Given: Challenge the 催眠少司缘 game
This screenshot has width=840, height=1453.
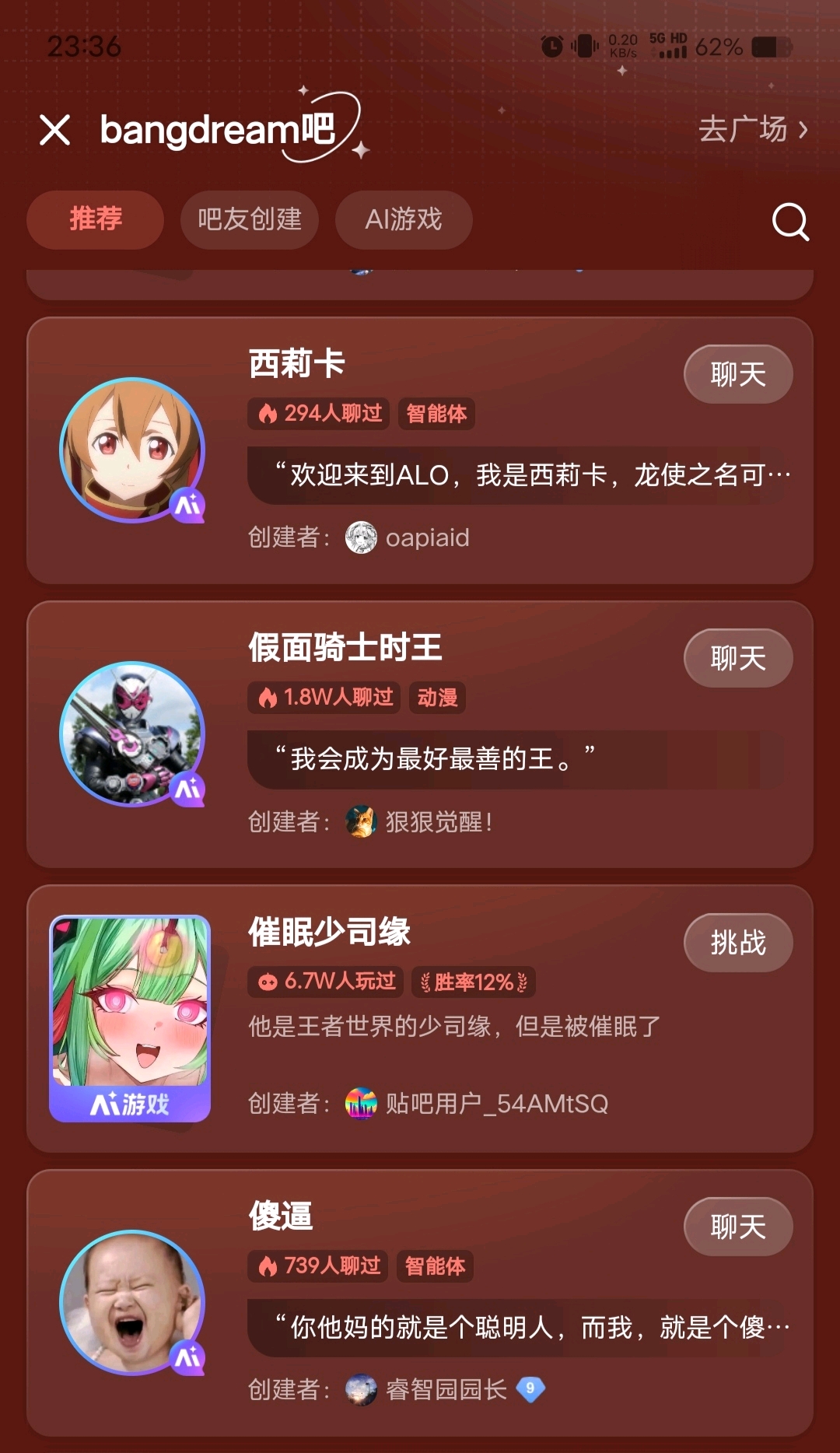Looking at the screenshot, I should pos(737,943).
